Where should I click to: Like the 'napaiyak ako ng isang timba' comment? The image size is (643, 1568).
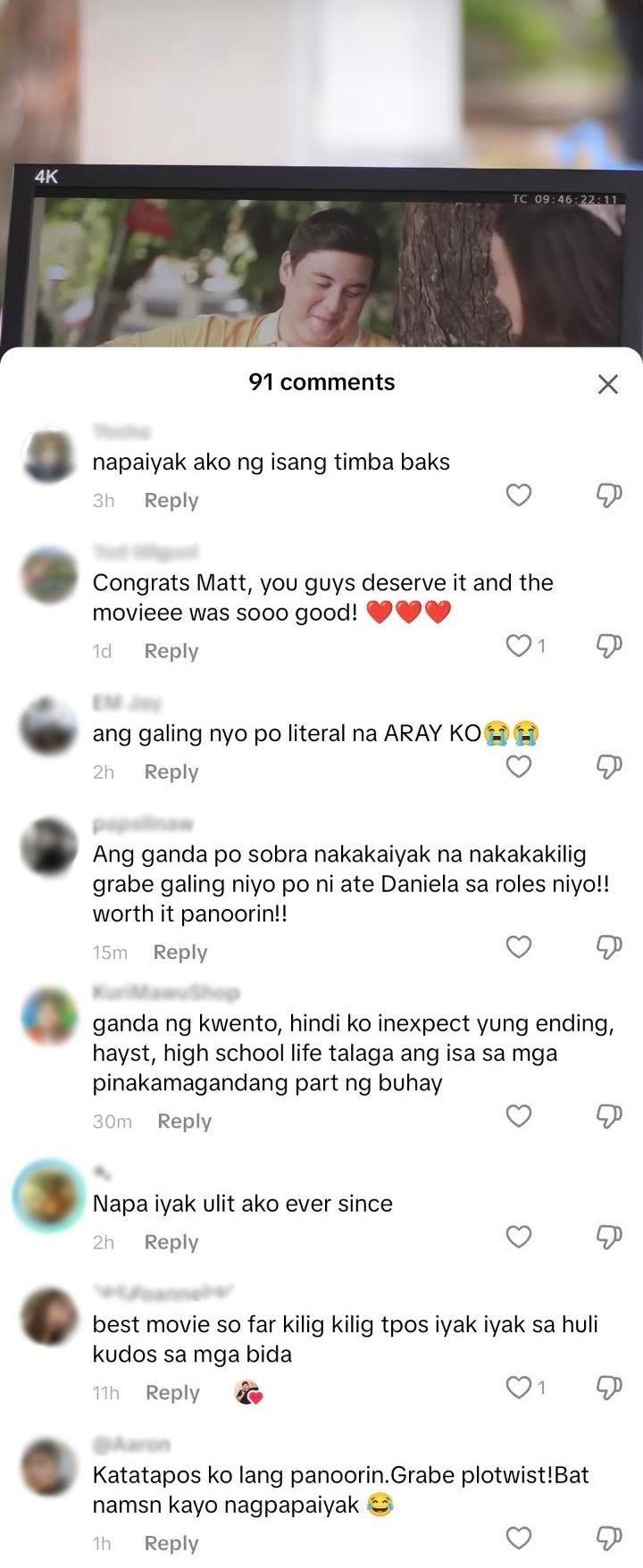coord(519,495)
